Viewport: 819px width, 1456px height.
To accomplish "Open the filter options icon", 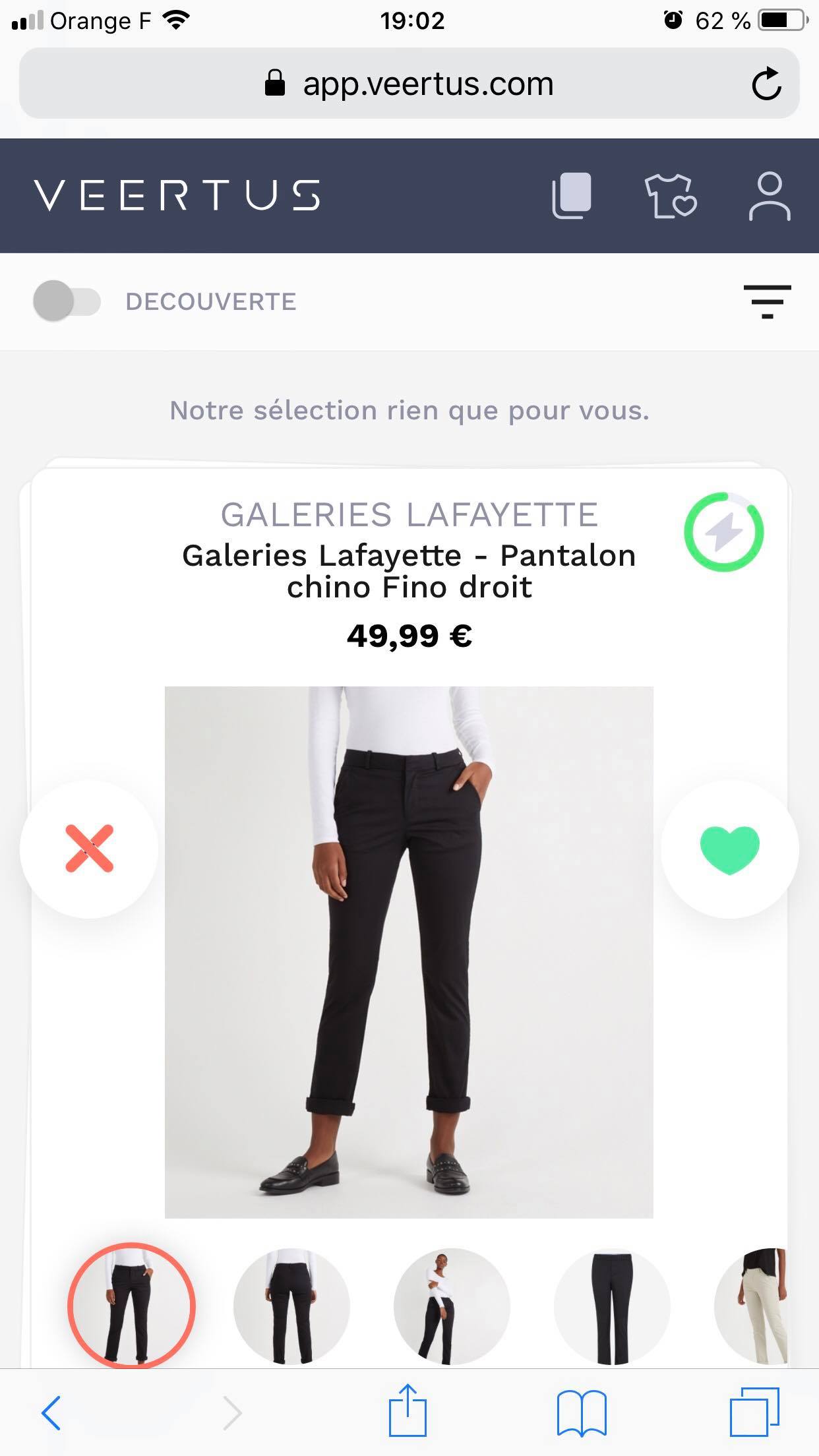I will coord(767,301).
